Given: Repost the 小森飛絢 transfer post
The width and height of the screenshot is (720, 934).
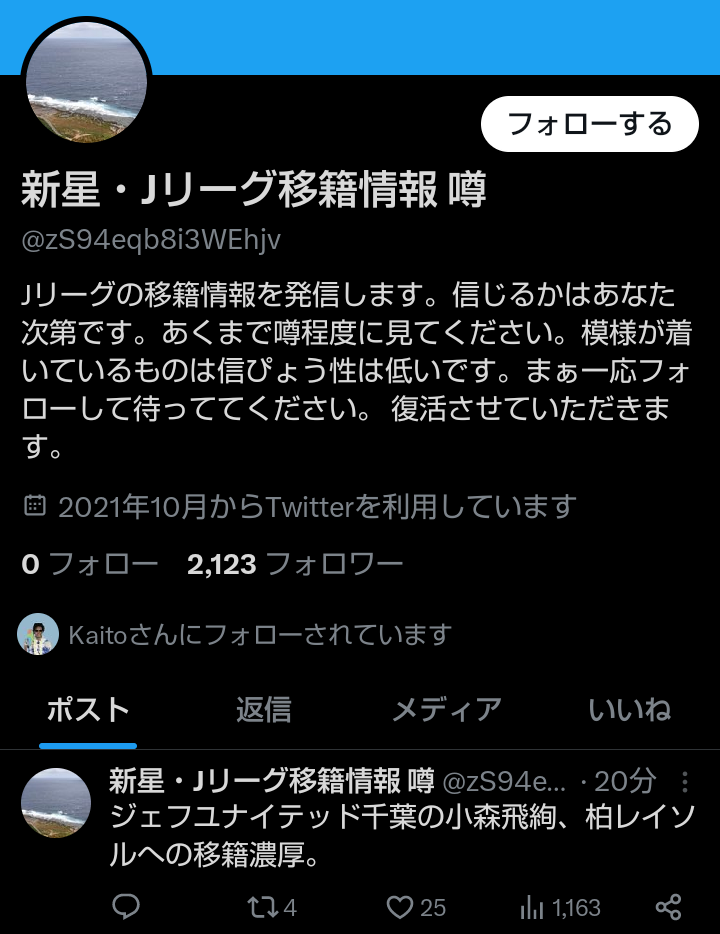Looking at the screenshot, I should [x=272, y=907].
